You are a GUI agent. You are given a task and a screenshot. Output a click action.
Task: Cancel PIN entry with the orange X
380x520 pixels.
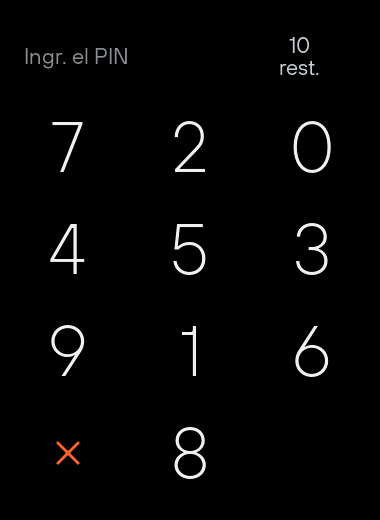point(68,453)
